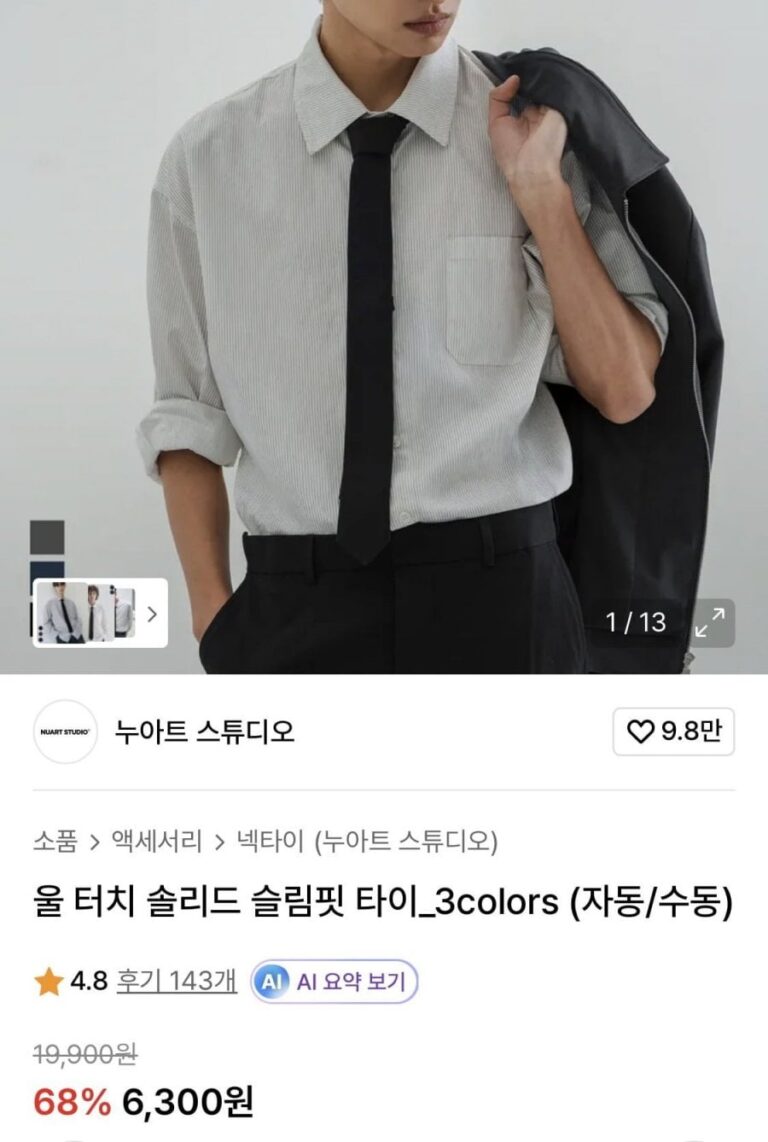Image resolution: width=768 pixels, height=1142 pixels.
Task: Expand product image to fullscreen
Action: tap(712, 622)
